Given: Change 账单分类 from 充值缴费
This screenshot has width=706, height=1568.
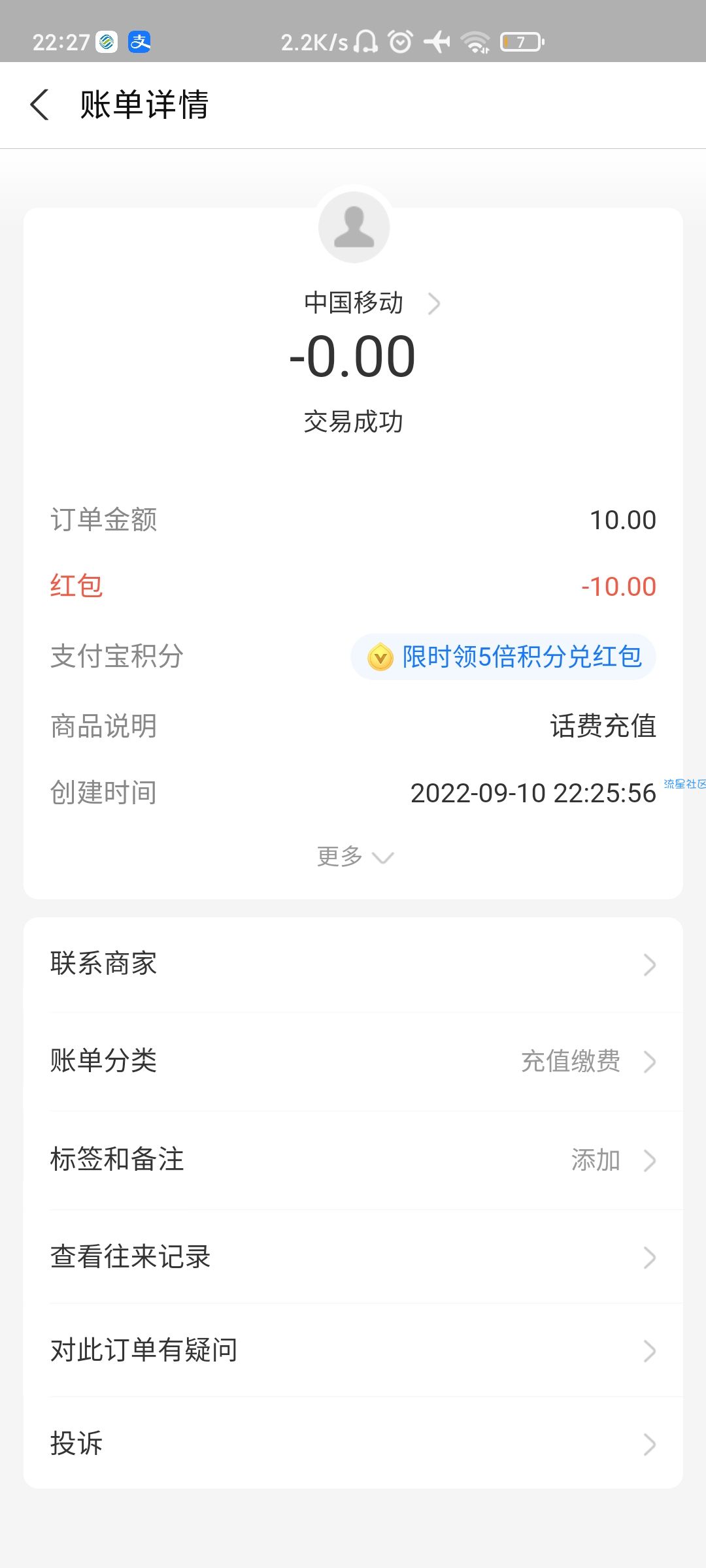Looking at the screenshot, I should tap(353, 1062).
